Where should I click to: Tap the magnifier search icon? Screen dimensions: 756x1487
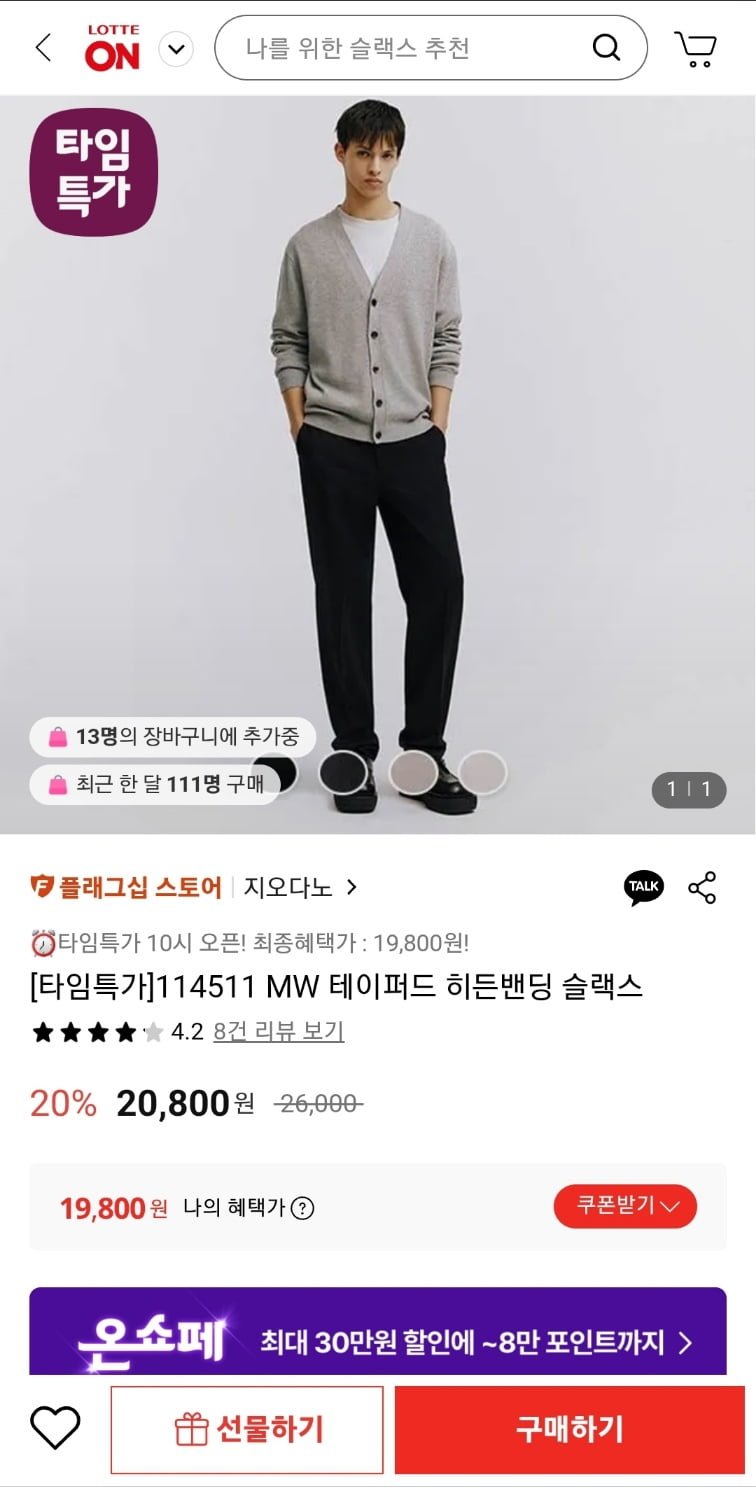[x=606, y=48]
